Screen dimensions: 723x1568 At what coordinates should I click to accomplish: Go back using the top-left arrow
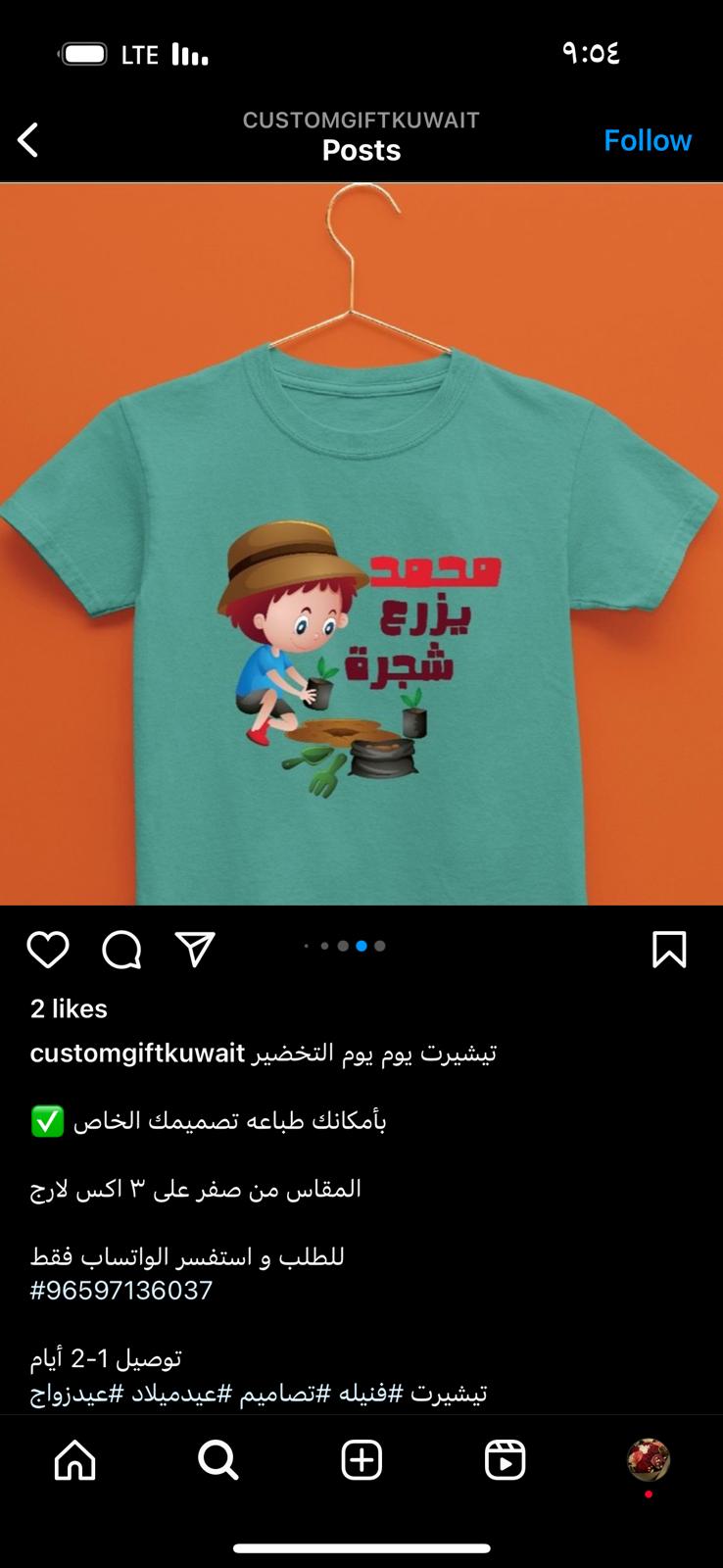(28, 140)
